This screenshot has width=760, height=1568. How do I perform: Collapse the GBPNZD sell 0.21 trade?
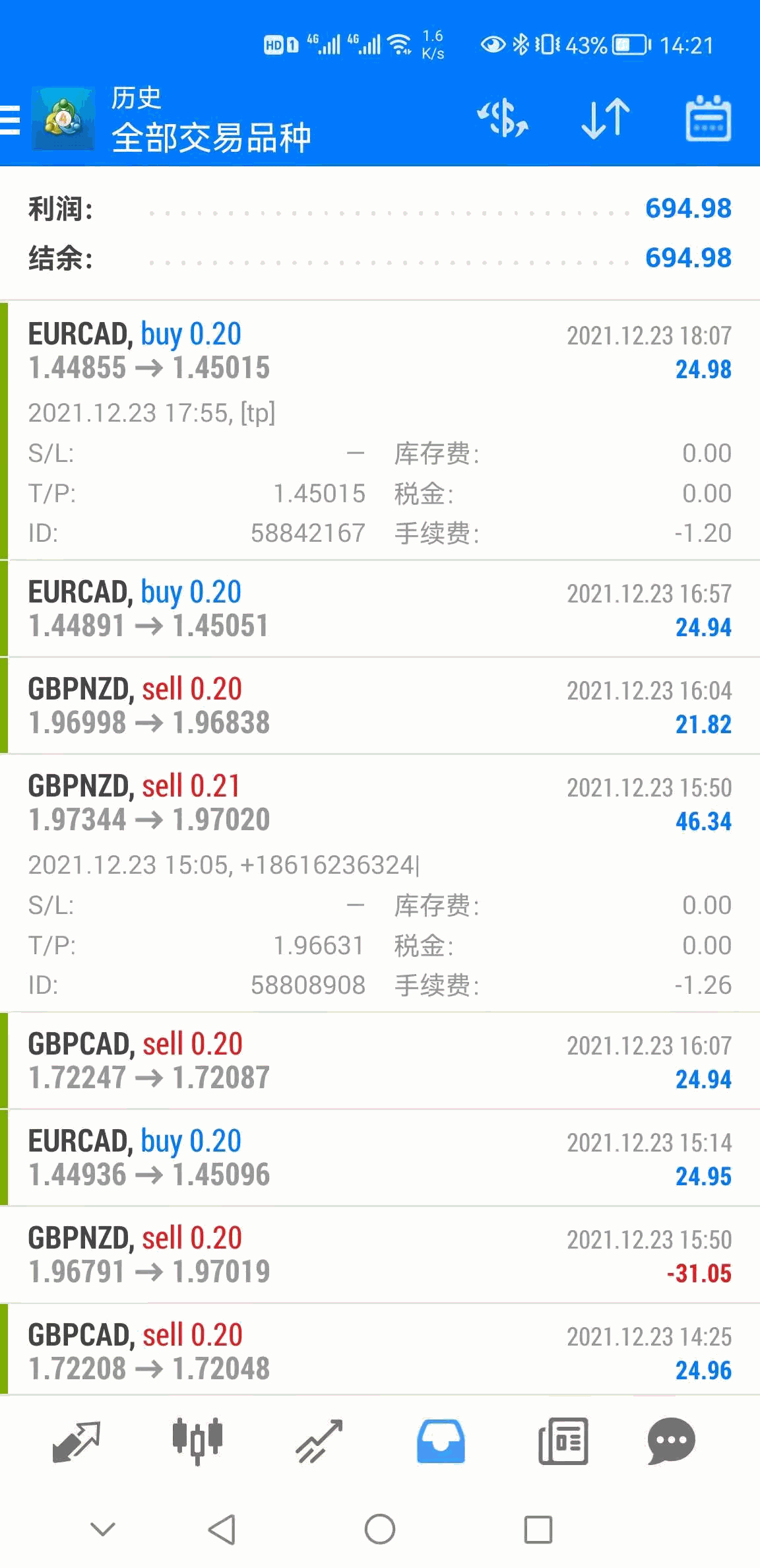click(x=380, y=802)
